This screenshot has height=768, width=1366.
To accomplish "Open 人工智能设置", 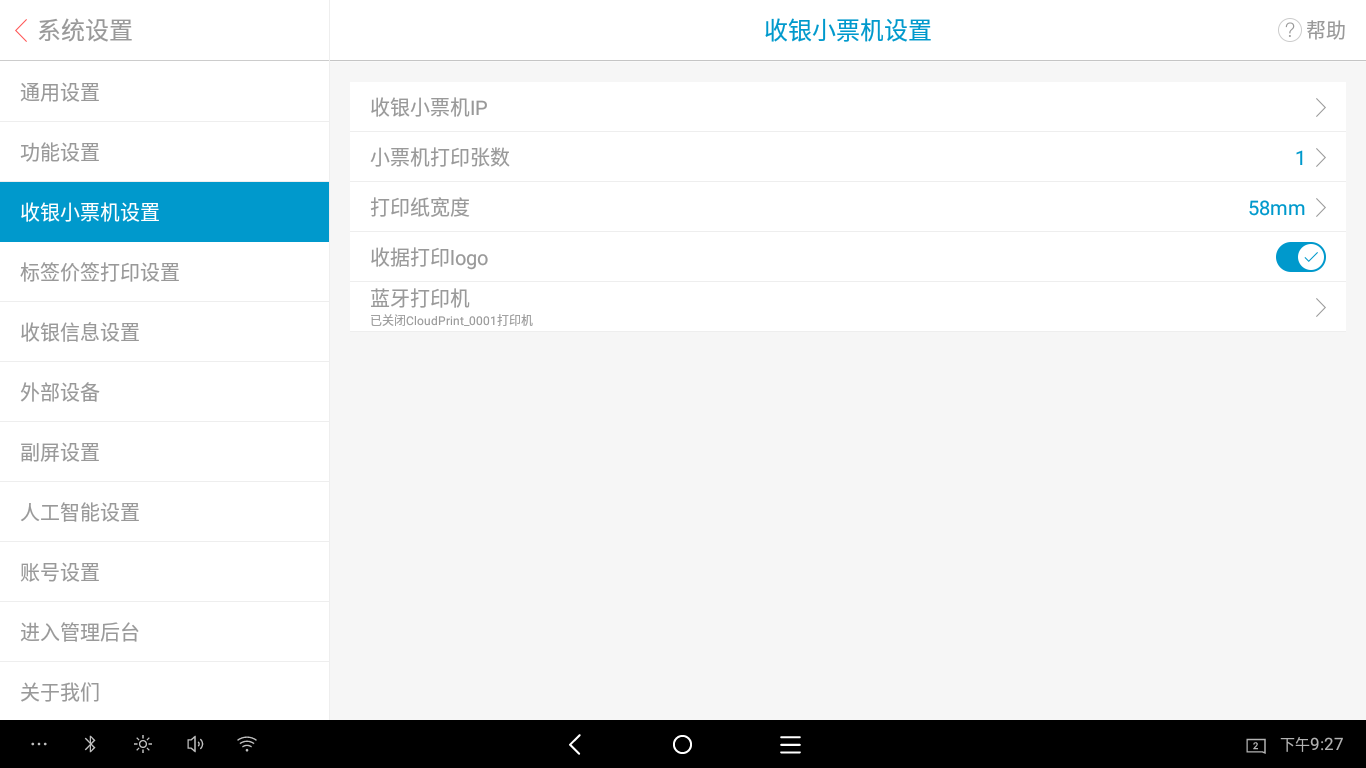I will click(x=164, y=512).
